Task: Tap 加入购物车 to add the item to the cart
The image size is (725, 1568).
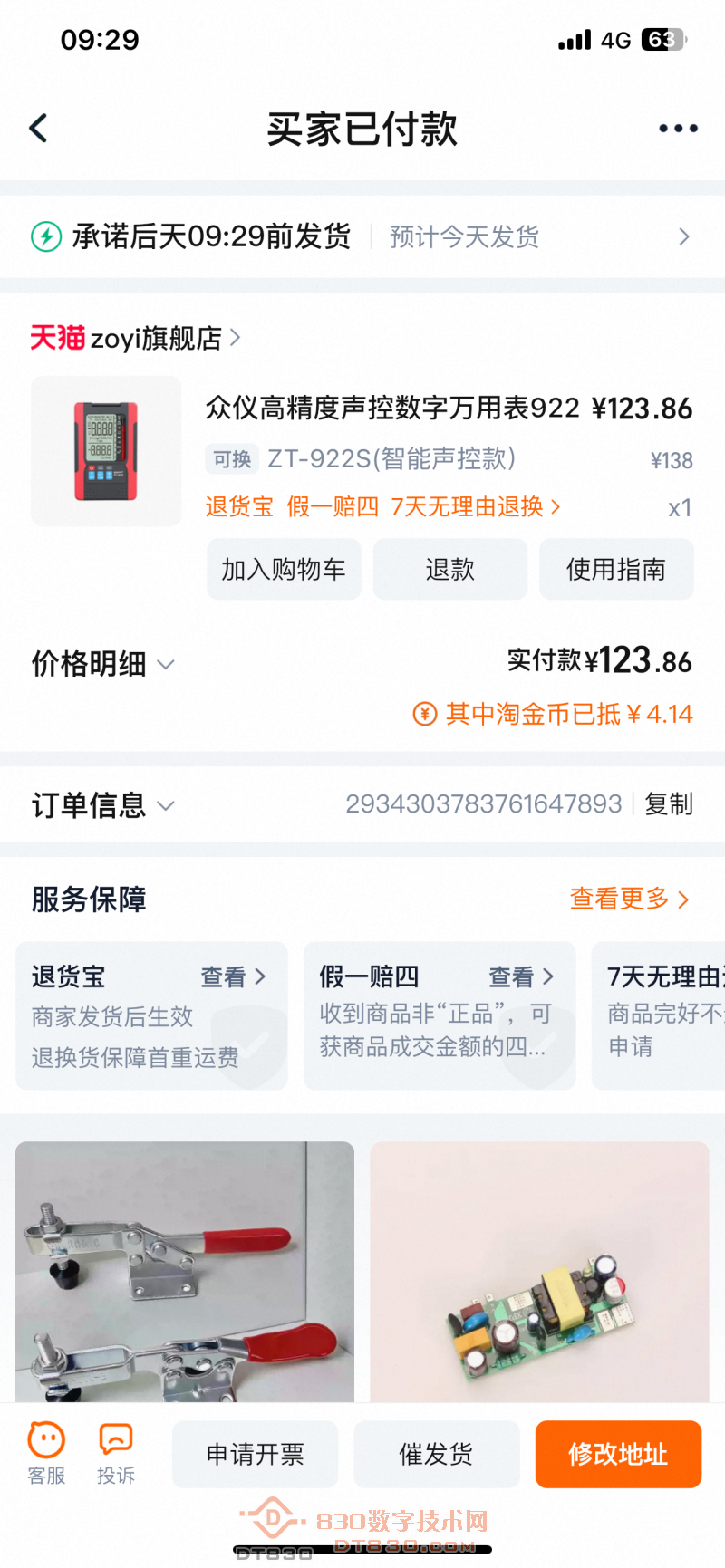Action: pos(284,569)
